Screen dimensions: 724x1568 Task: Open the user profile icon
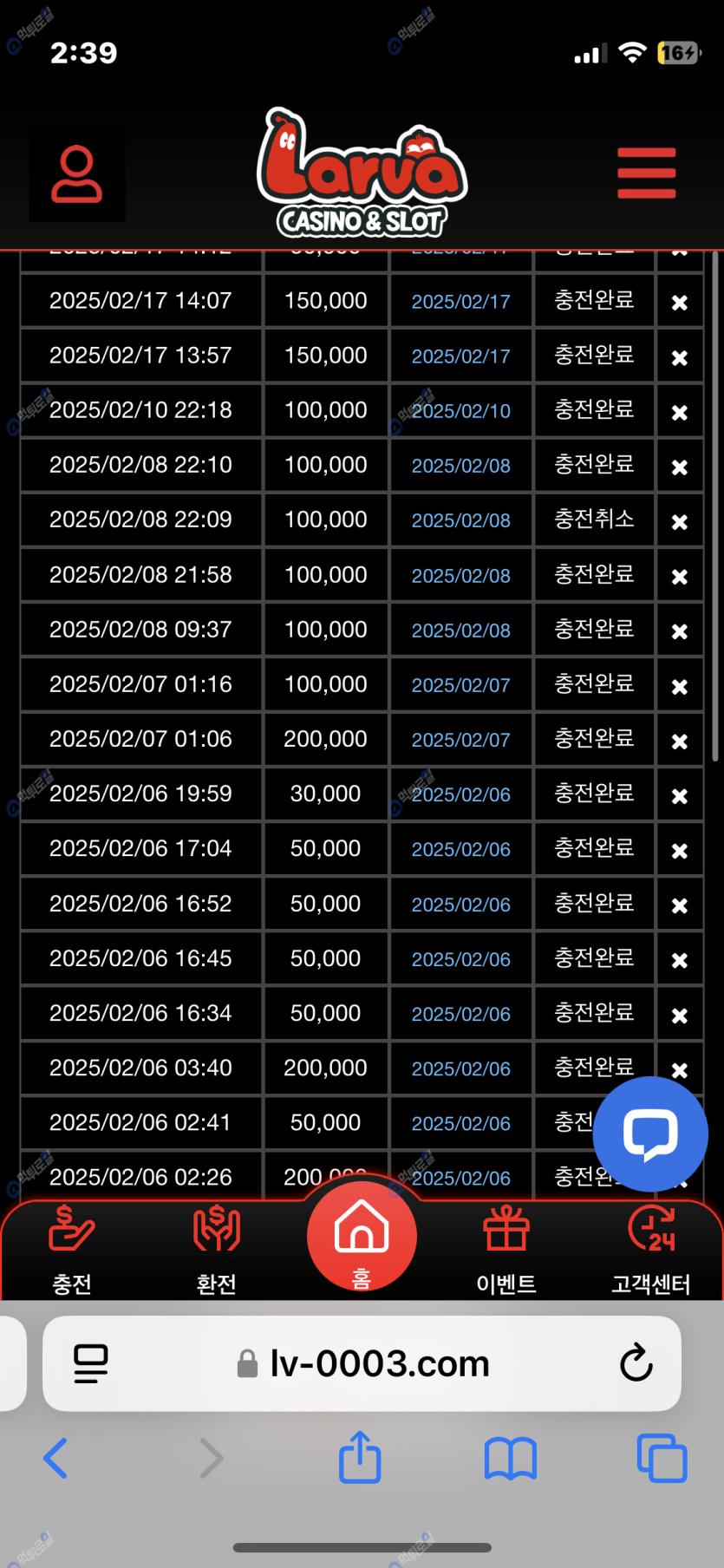[77, 173]
